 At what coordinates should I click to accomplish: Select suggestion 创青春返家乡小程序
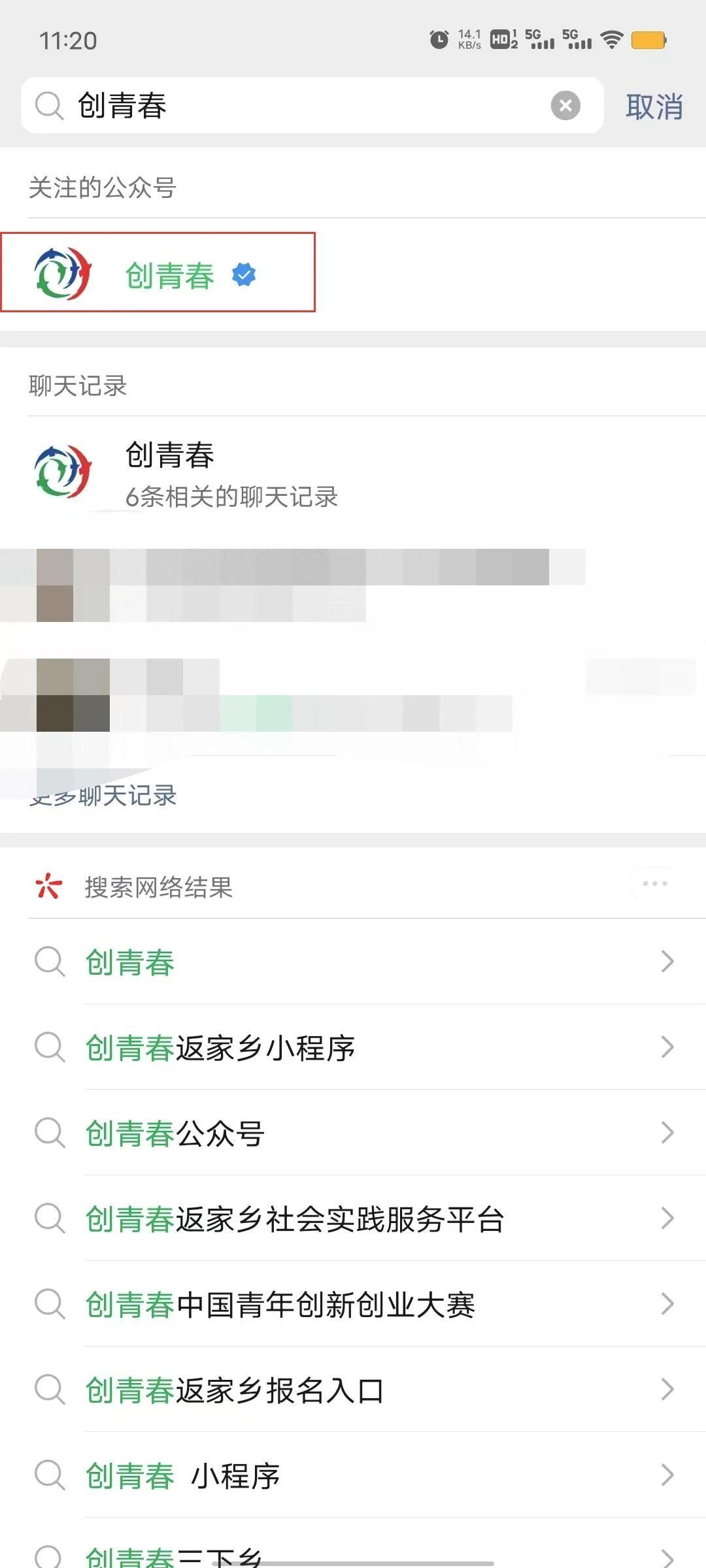[x=353, y=1048]
